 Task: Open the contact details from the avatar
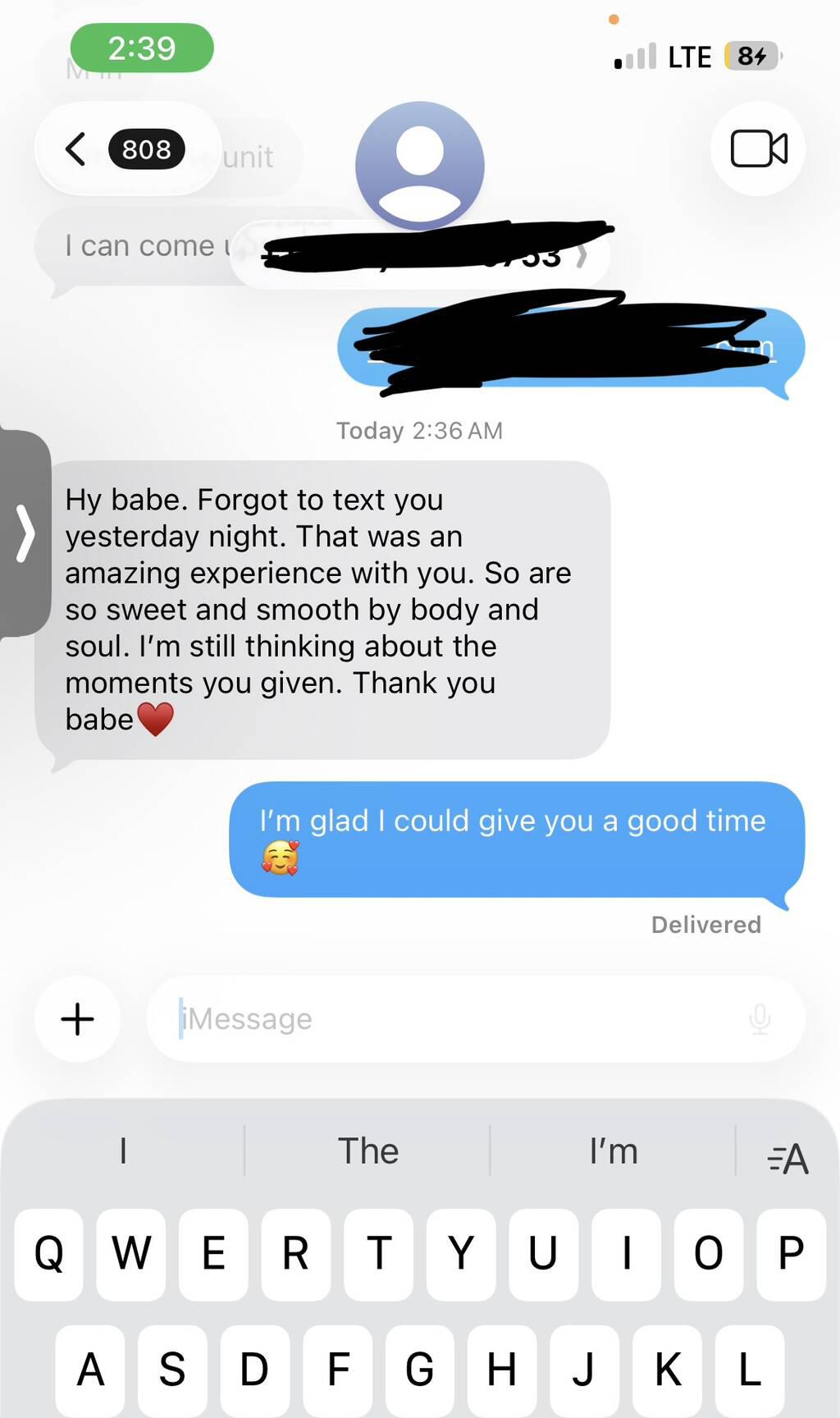click(x=419, y=166)
